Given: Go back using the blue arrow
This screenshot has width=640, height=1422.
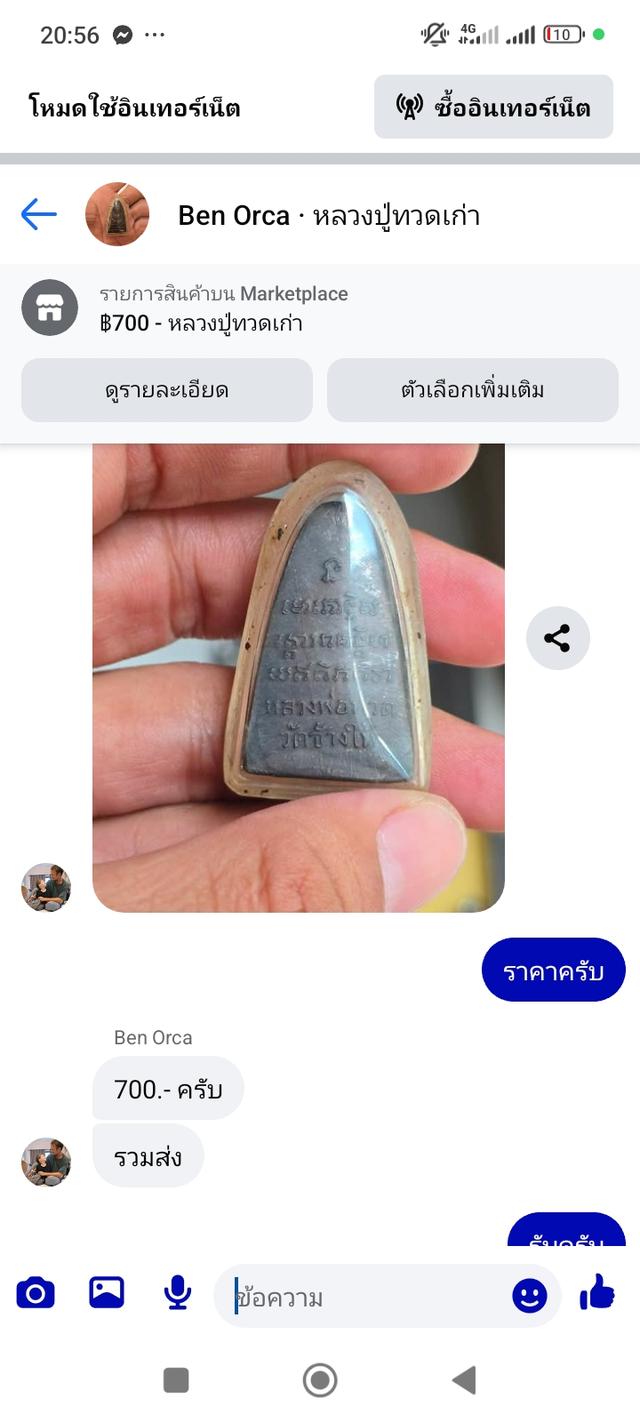Looking at the screenshot, I should (39, 214).
